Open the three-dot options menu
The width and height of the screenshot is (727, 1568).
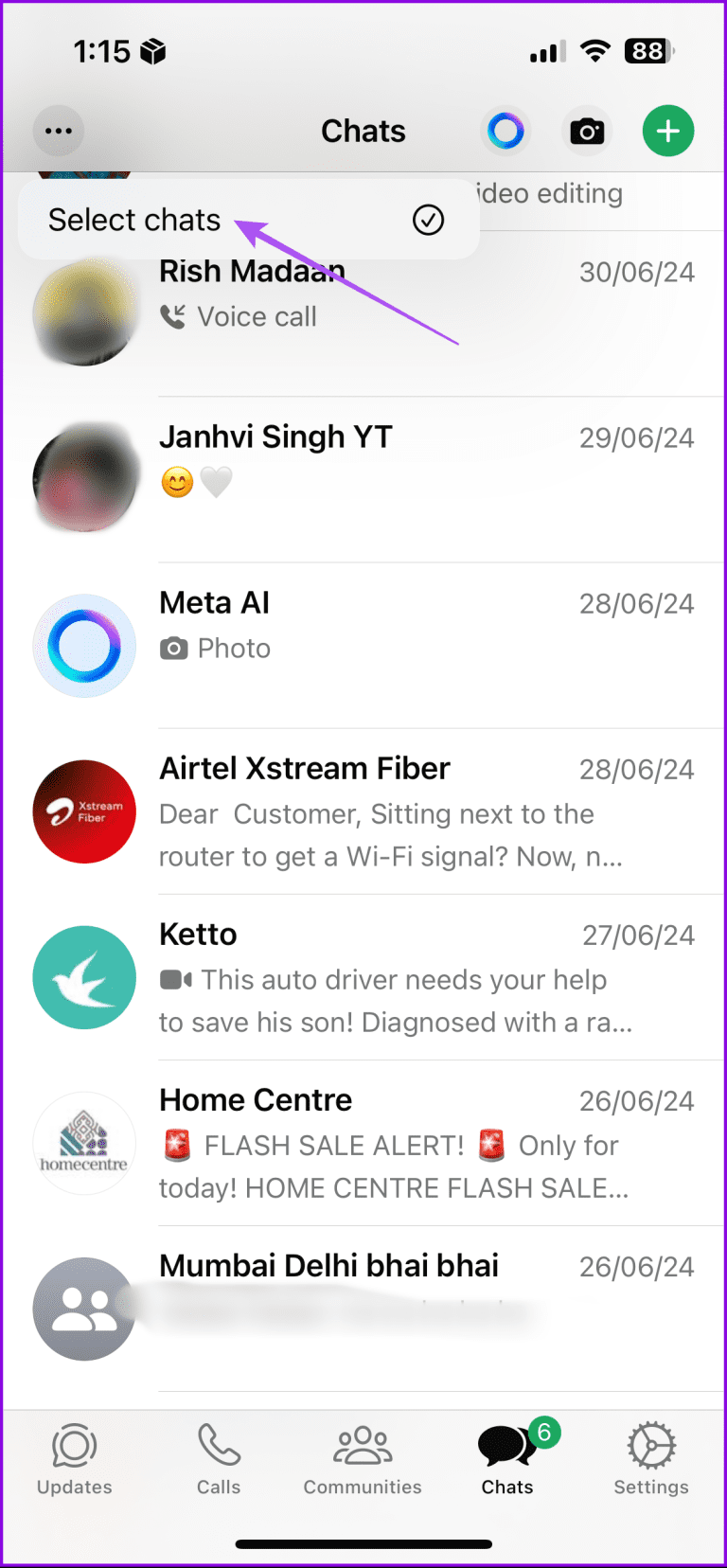(59, 131)
